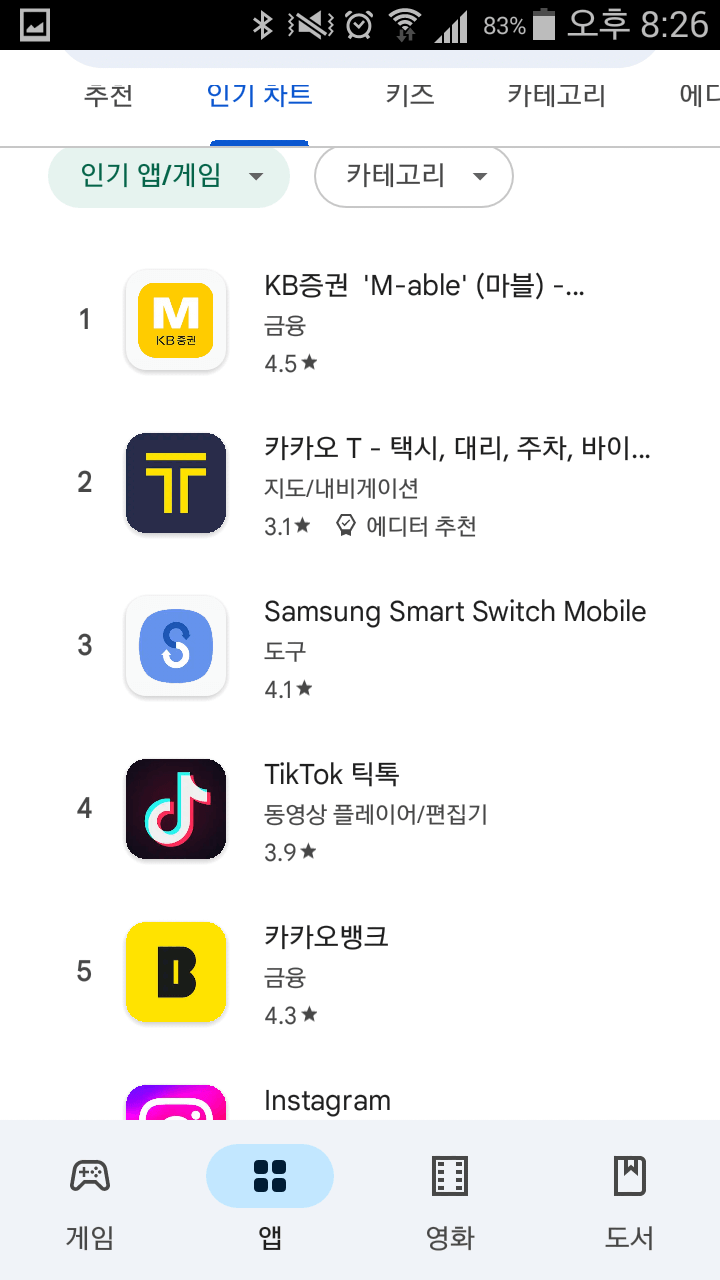
Task: Open Samsung Smart Switch Mobile icon
Action: coord(175,646)
